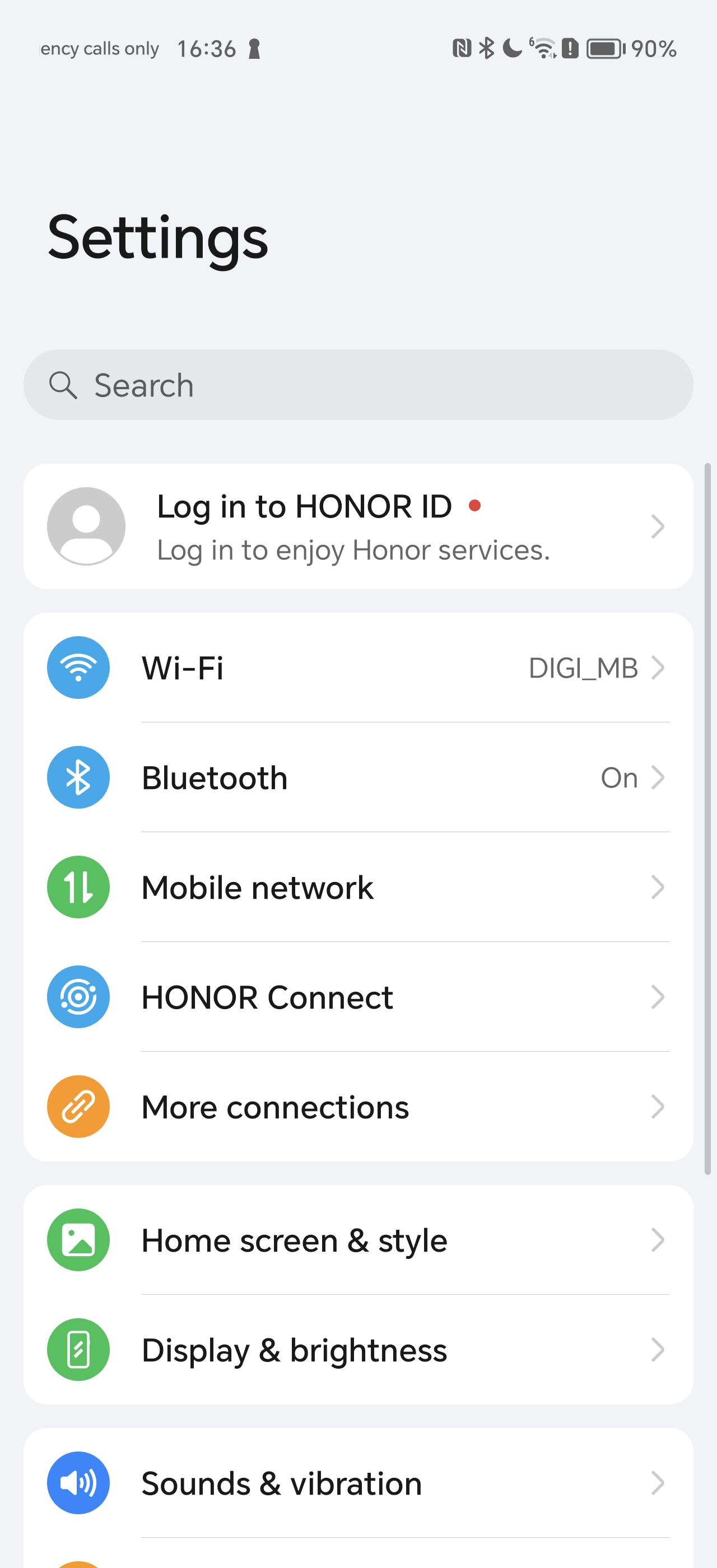
Task: Open Sounds & vibration settings
Action: (x=358, y=1483)
